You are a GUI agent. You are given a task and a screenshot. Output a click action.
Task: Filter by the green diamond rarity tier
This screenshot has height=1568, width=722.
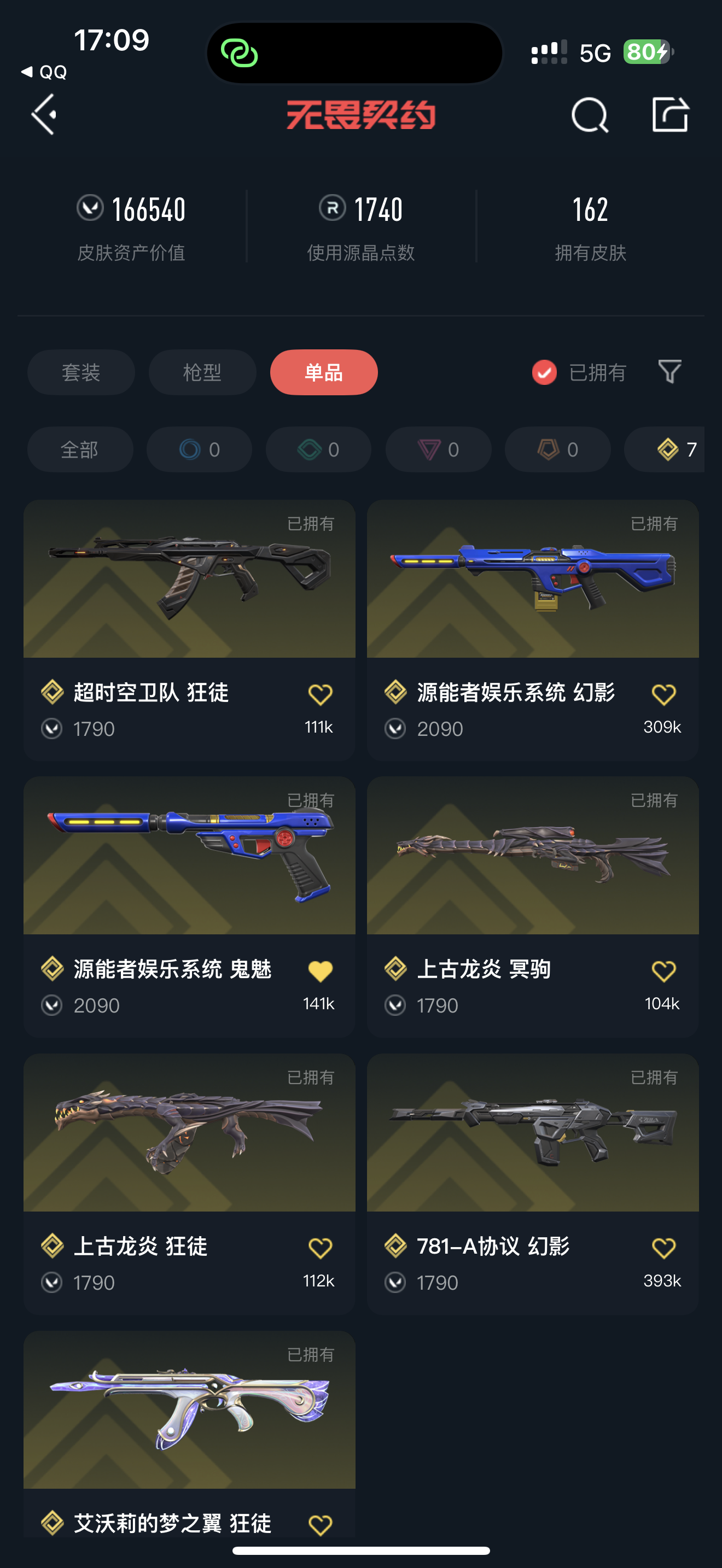coord(318,449)
